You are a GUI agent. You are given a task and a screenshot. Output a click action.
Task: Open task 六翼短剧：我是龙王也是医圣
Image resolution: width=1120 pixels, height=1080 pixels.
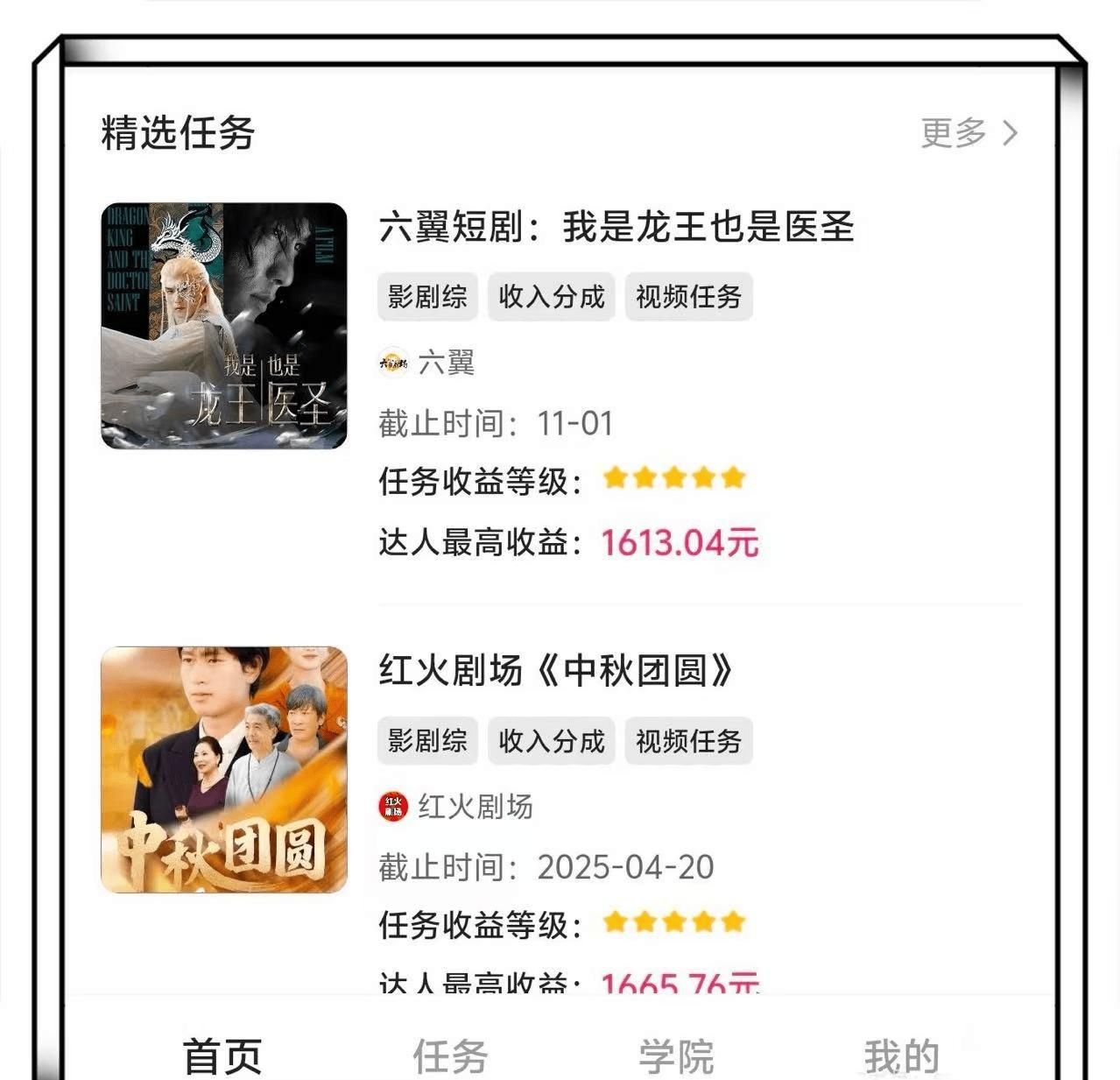616,227
